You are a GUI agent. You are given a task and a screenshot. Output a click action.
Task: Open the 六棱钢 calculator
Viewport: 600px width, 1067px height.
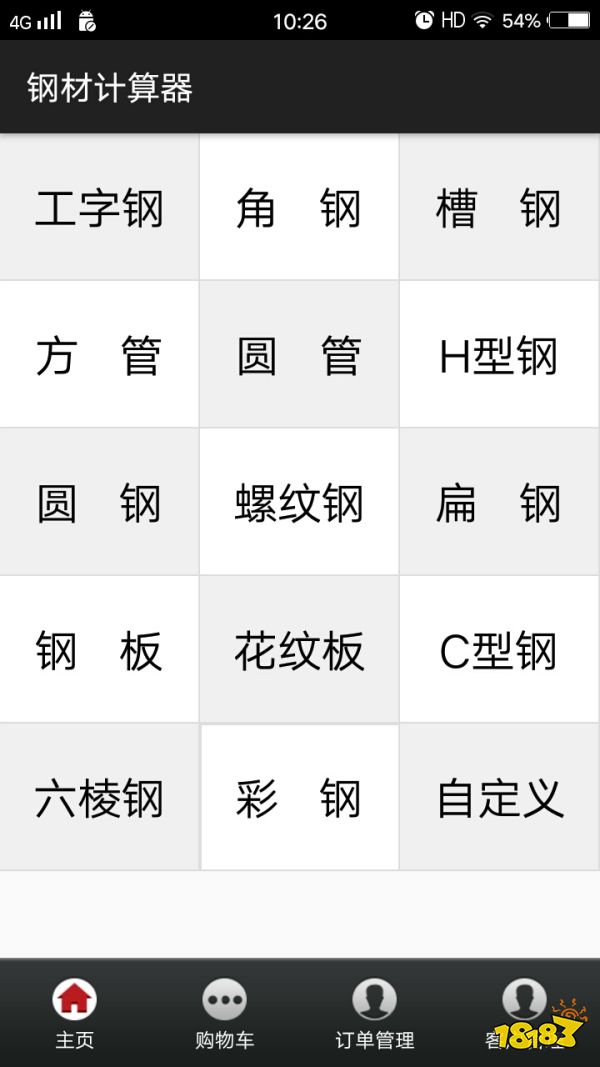tap(99, 797)
